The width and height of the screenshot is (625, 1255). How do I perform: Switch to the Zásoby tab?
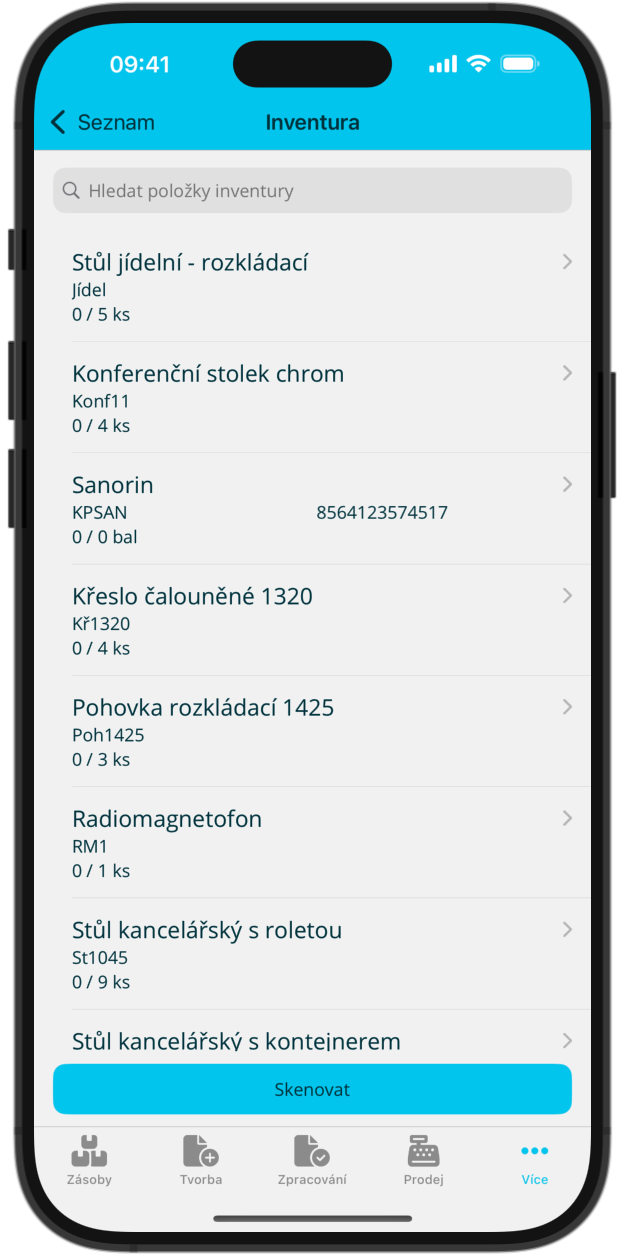pos(89,1160)
